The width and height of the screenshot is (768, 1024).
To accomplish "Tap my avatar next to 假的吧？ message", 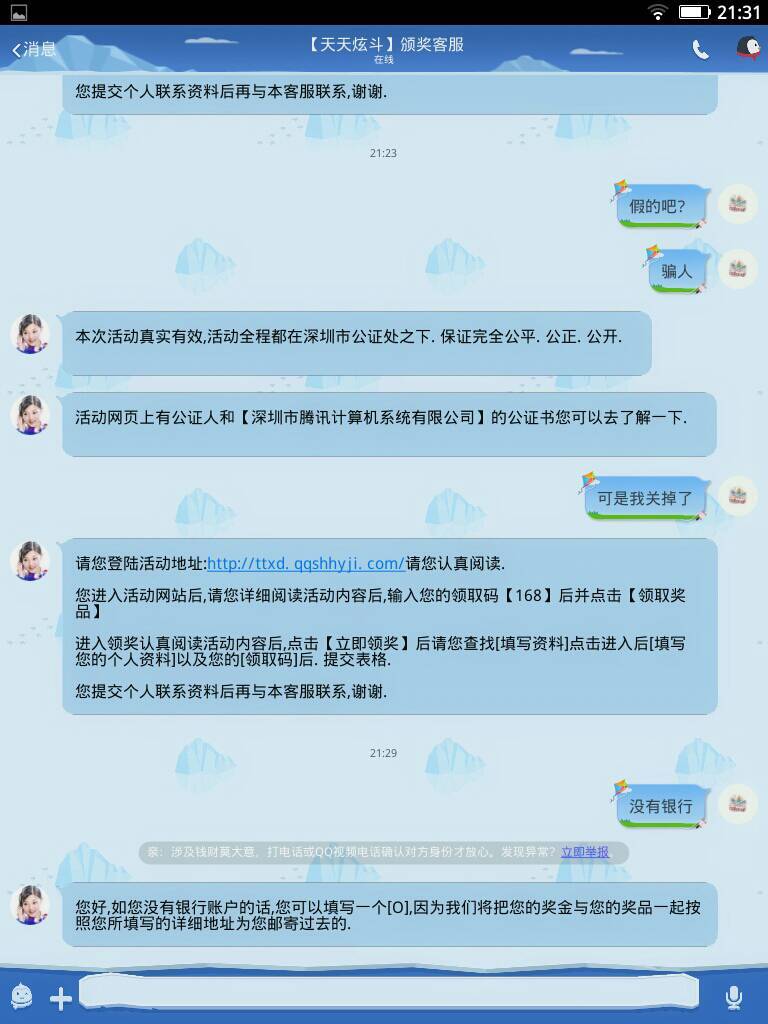I will 738,205.
